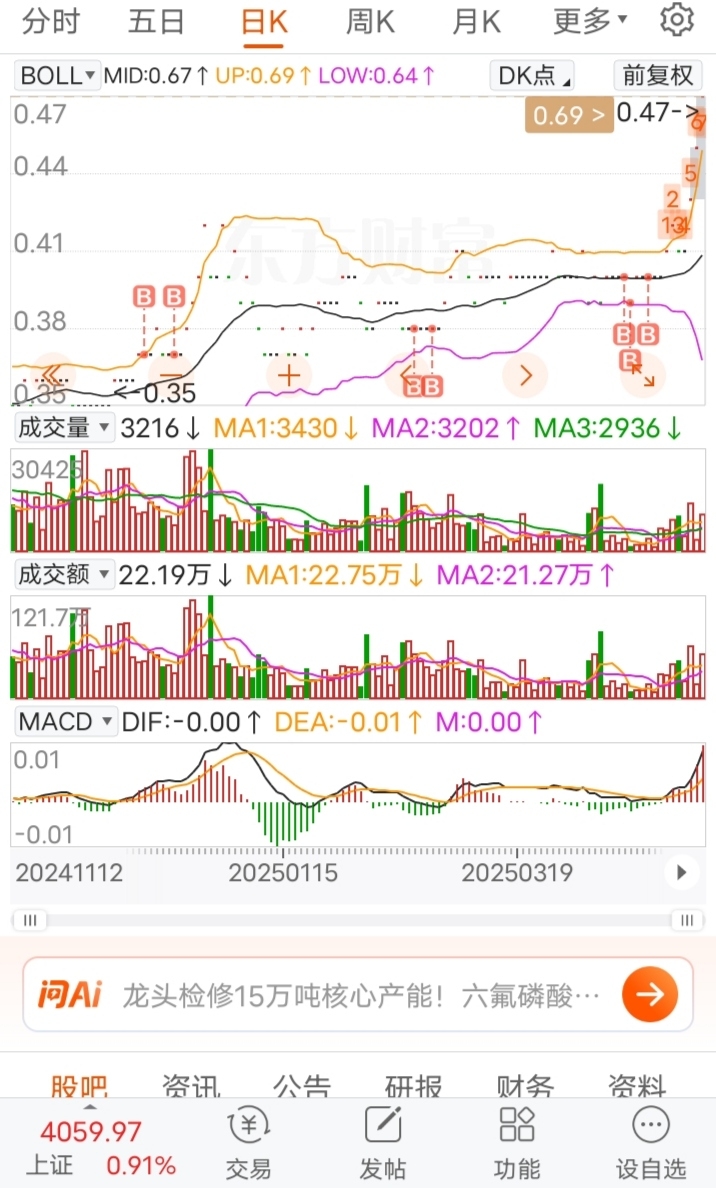Change the MACD indicator dropdown
Image resolution: width=716 pixels, height=1188 pixels.
[64, 722]
